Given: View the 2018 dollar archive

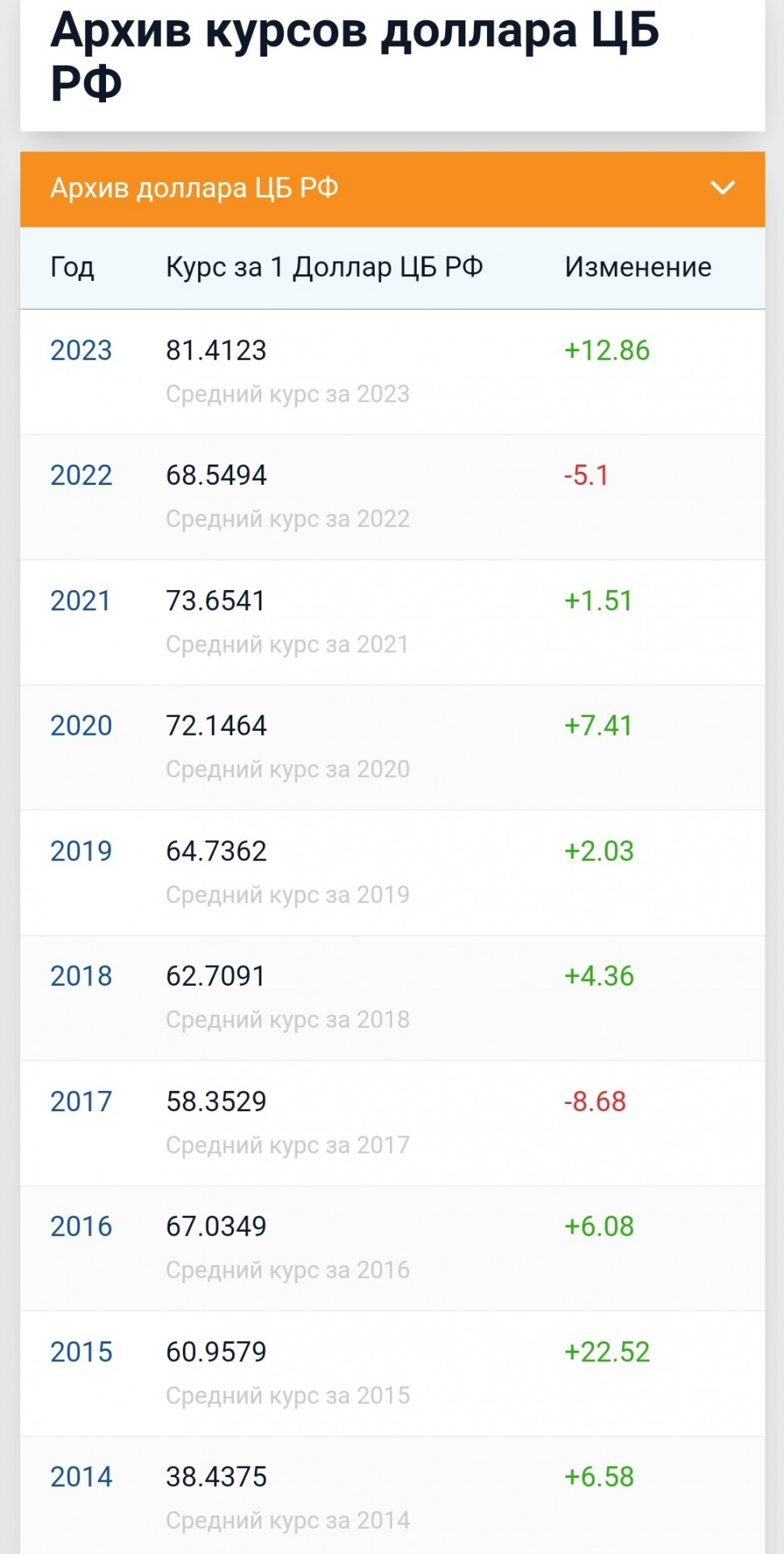Looking at the screenshot, I should tap(81, 976).
